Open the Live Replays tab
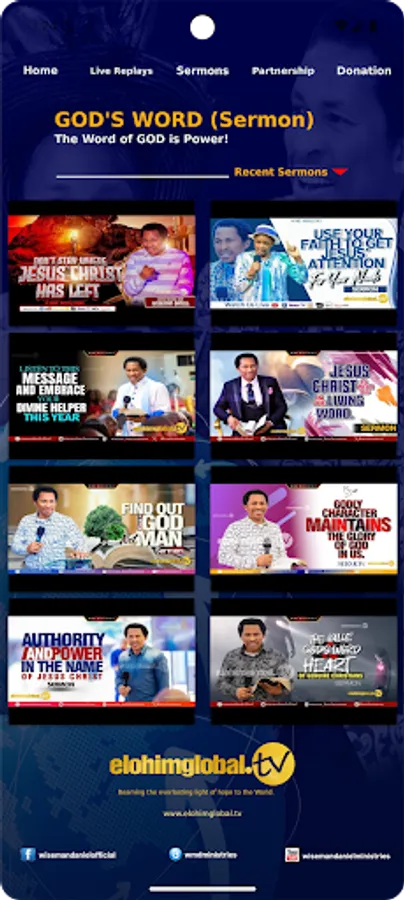 (x=121, y=71)
